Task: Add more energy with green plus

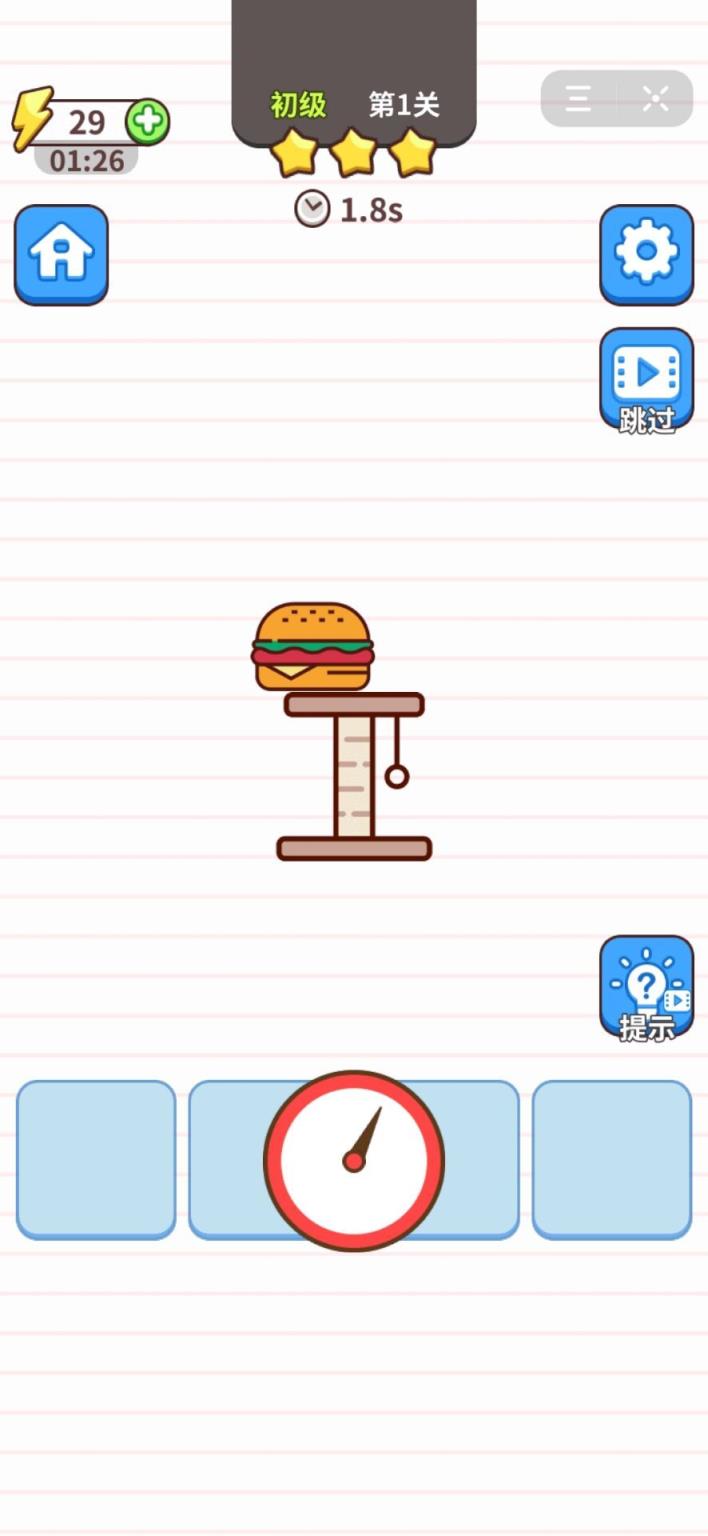Action: coord(148,122)
